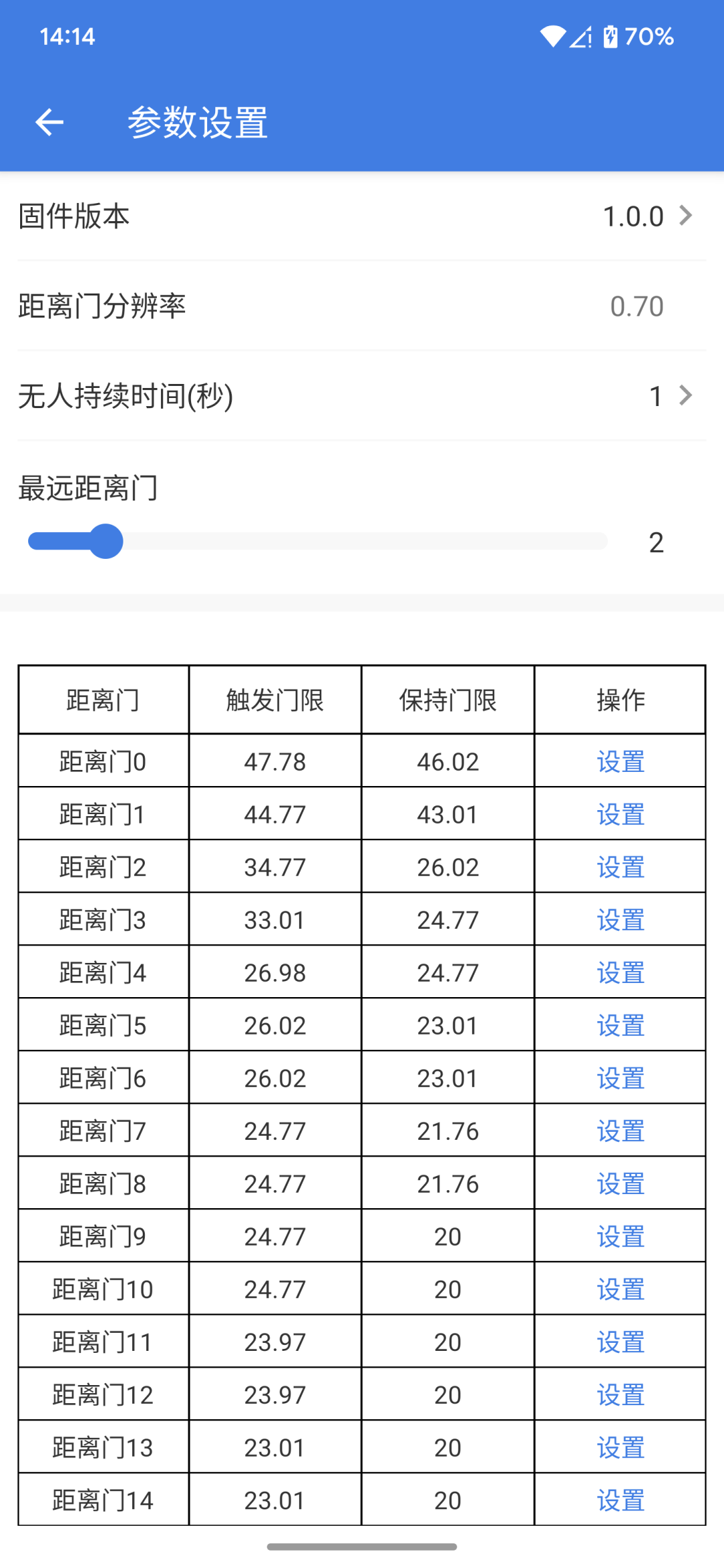Tap 设置 for 距离门0

(620, 761)
